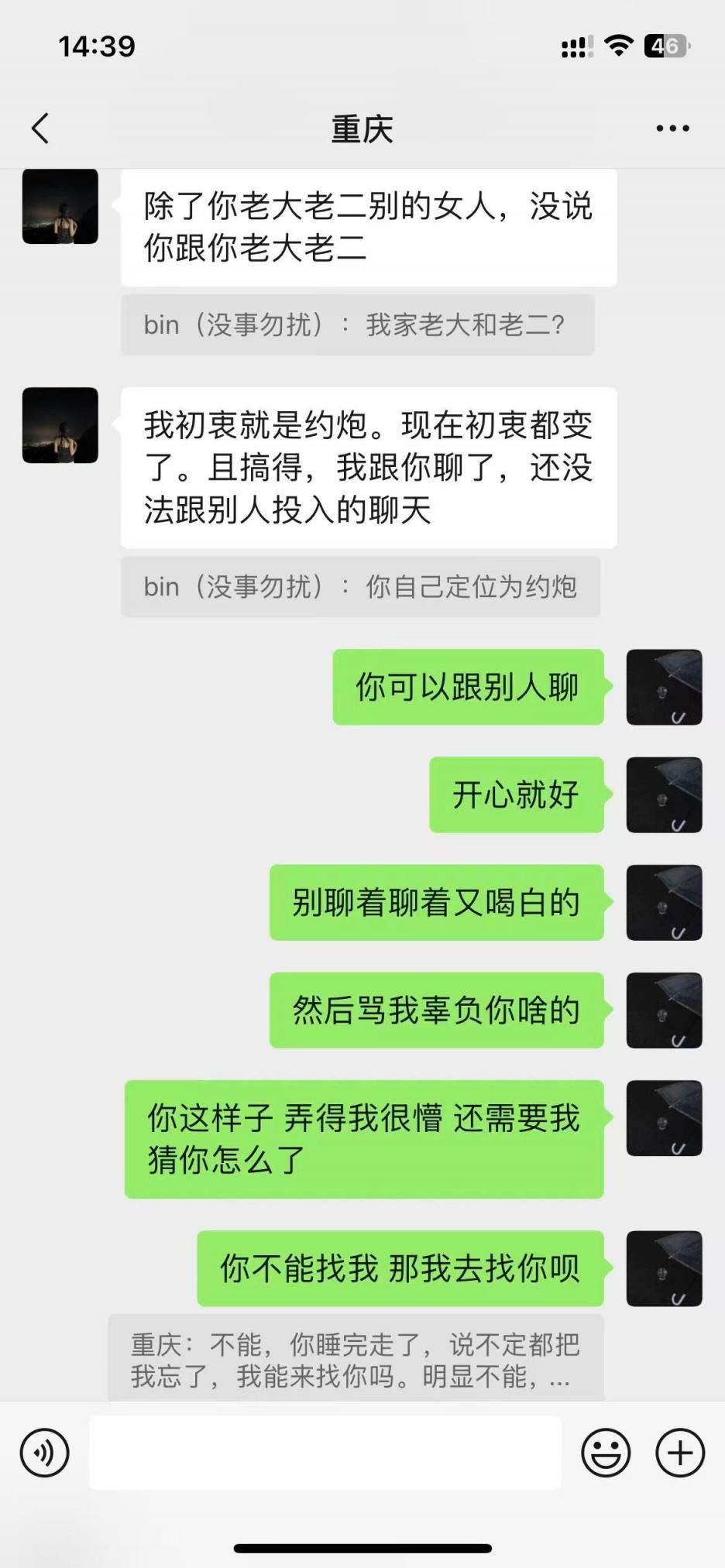The height and width of the screenshot is (1568, 725).
Task: Open own avatar beside 开心就好 message
Action: (x=664, y=795)
